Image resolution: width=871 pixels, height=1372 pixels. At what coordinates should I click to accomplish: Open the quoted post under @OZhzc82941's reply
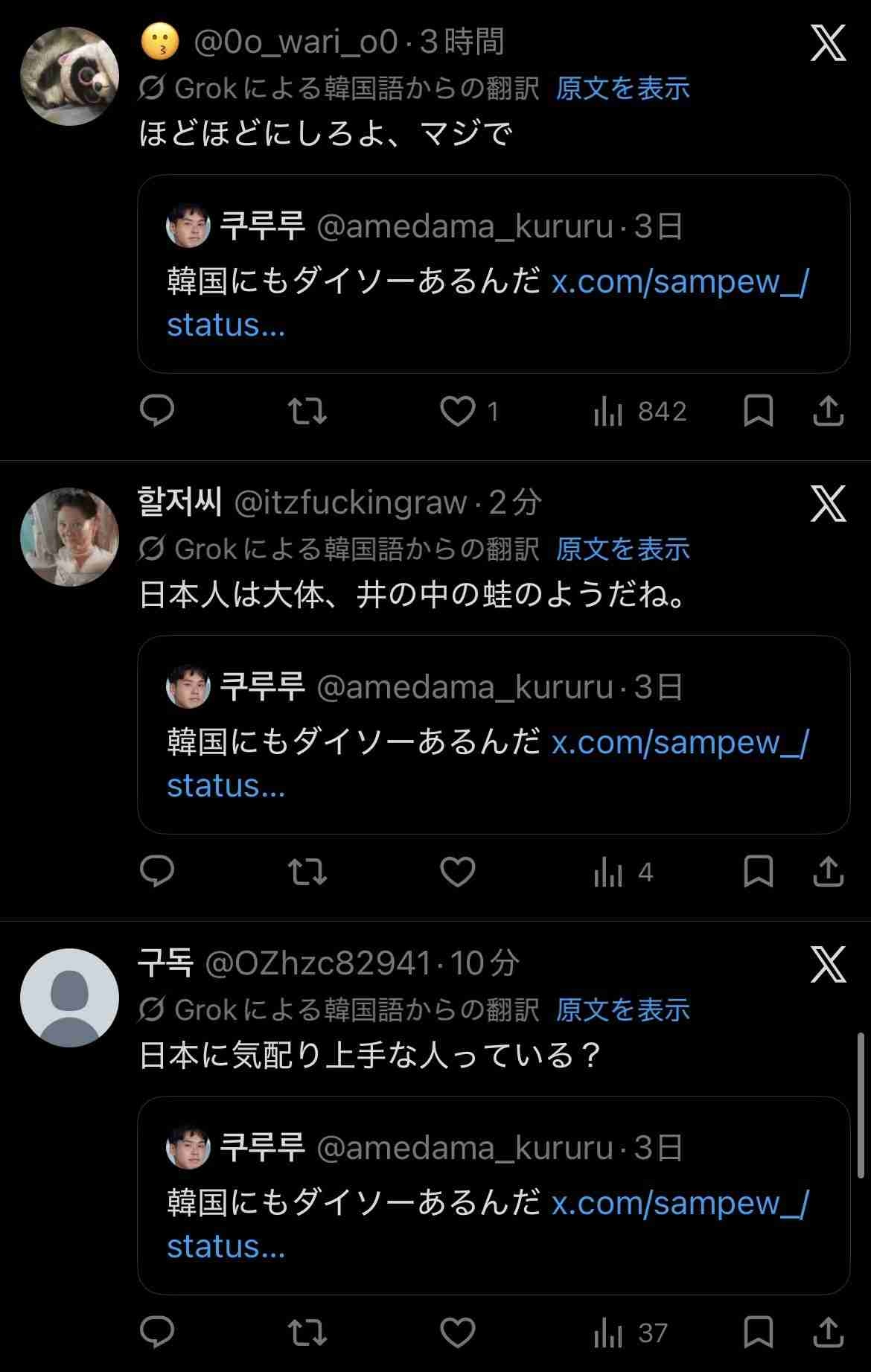tap(493, 1196)
